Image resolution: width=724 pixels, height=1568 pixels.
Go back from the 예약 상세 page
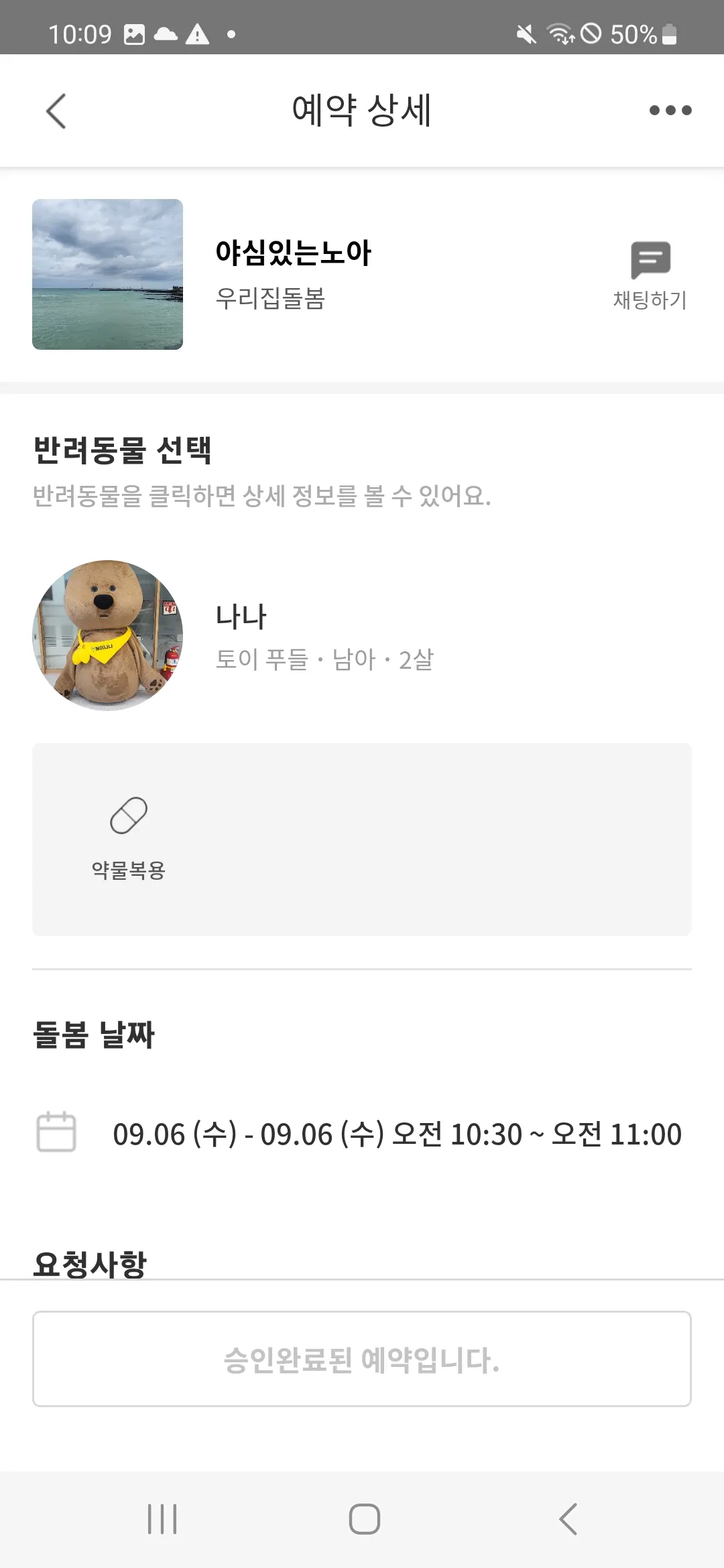pyautogui.click(x=56, y=111)
